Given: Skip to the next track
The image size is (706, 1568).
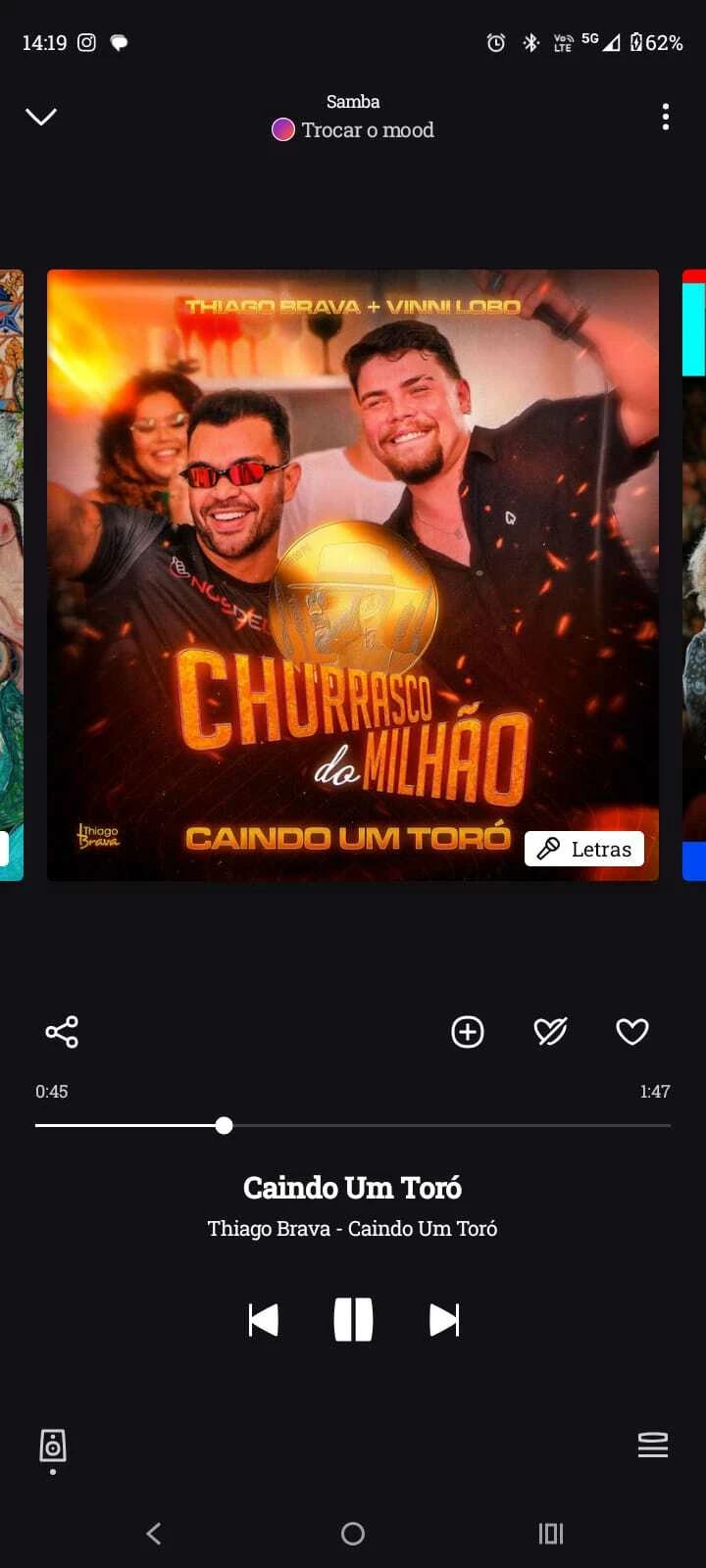Looking at the screenshot, I should coord(444,1320).
